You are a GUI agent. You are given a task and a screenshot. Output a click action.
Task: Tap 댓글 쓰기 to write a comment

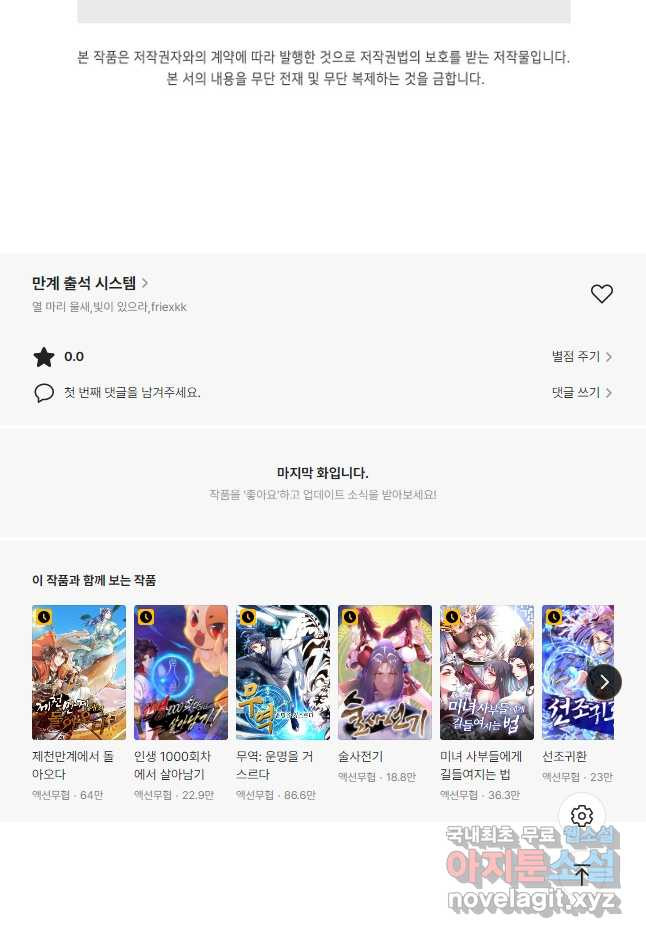(581, 393)
